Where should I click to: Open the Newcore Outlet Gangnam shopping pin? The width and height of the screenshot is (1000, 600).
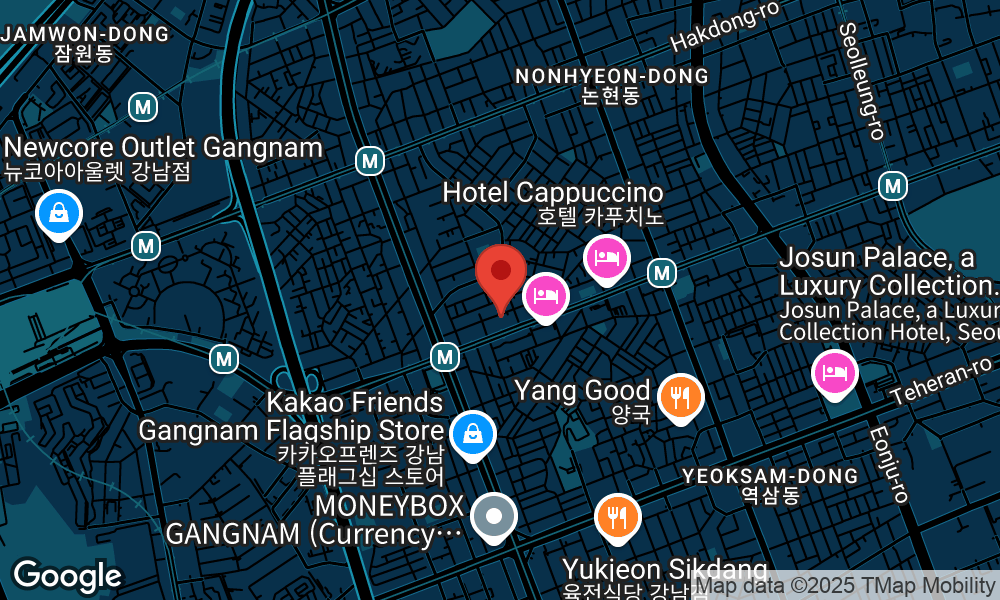(x=59, y=213)
